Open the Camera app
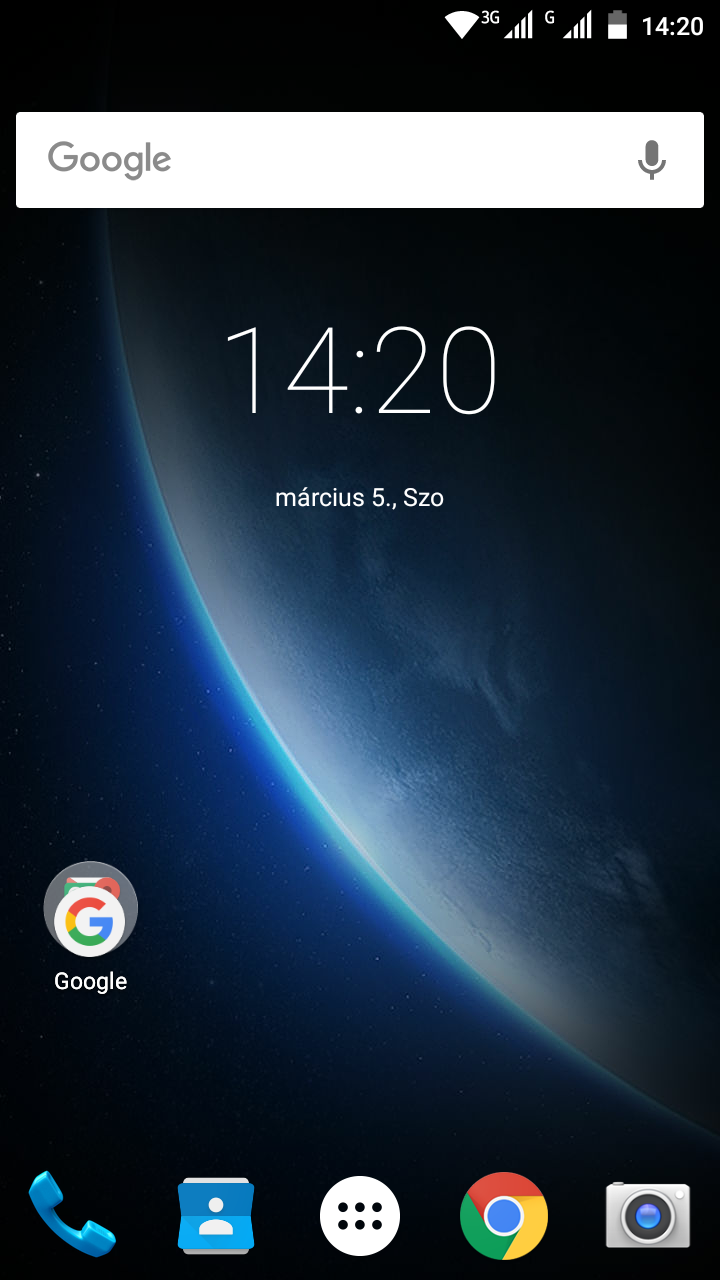 click(x=648, y=1214)
